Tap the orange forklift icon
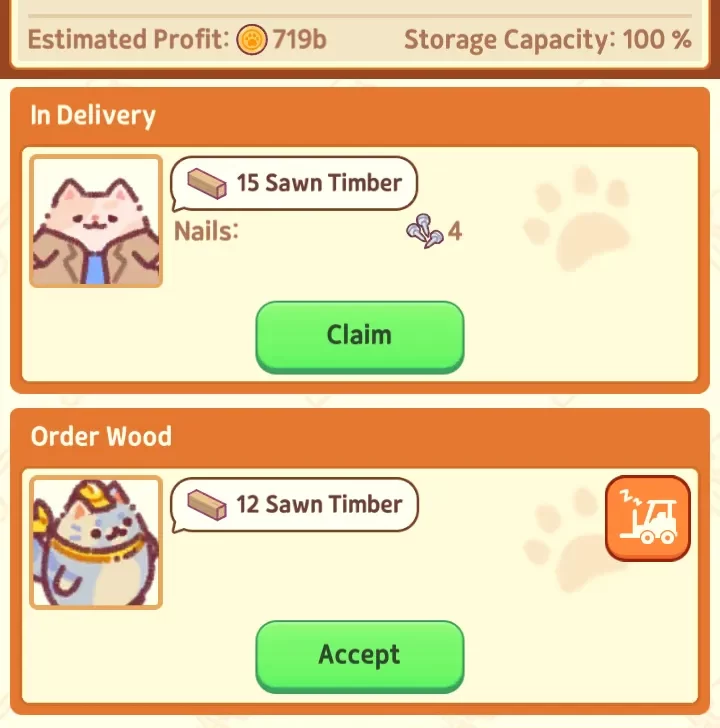Image resolution: width=720 pixels, height=728 pixels. [647, 518]
